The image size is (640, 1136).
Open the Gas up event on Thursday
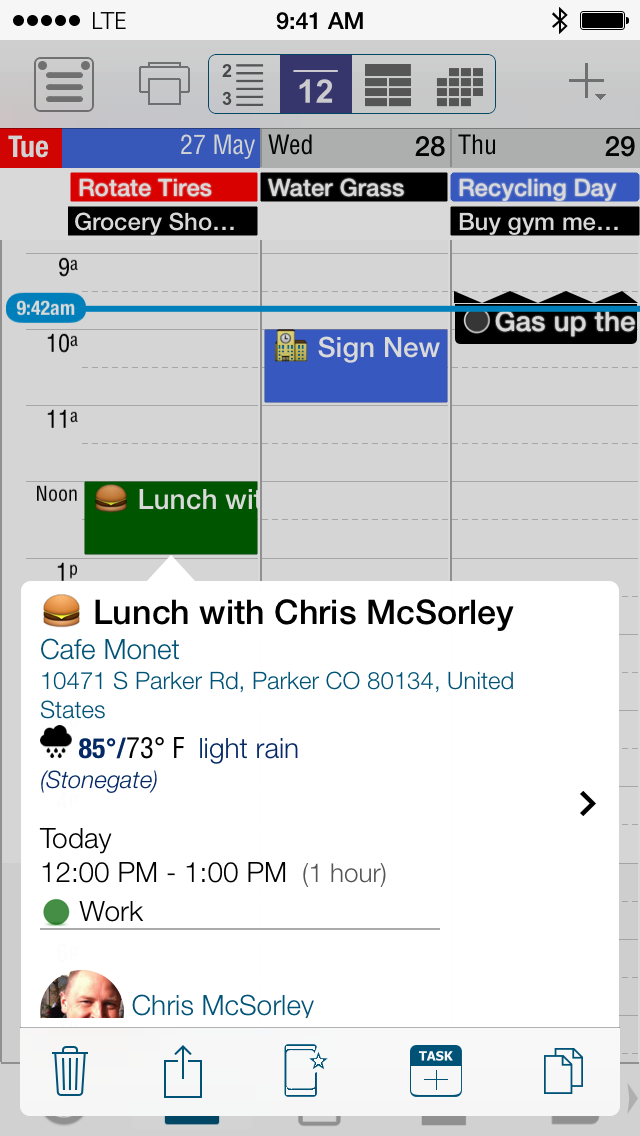tap(546, 322)
